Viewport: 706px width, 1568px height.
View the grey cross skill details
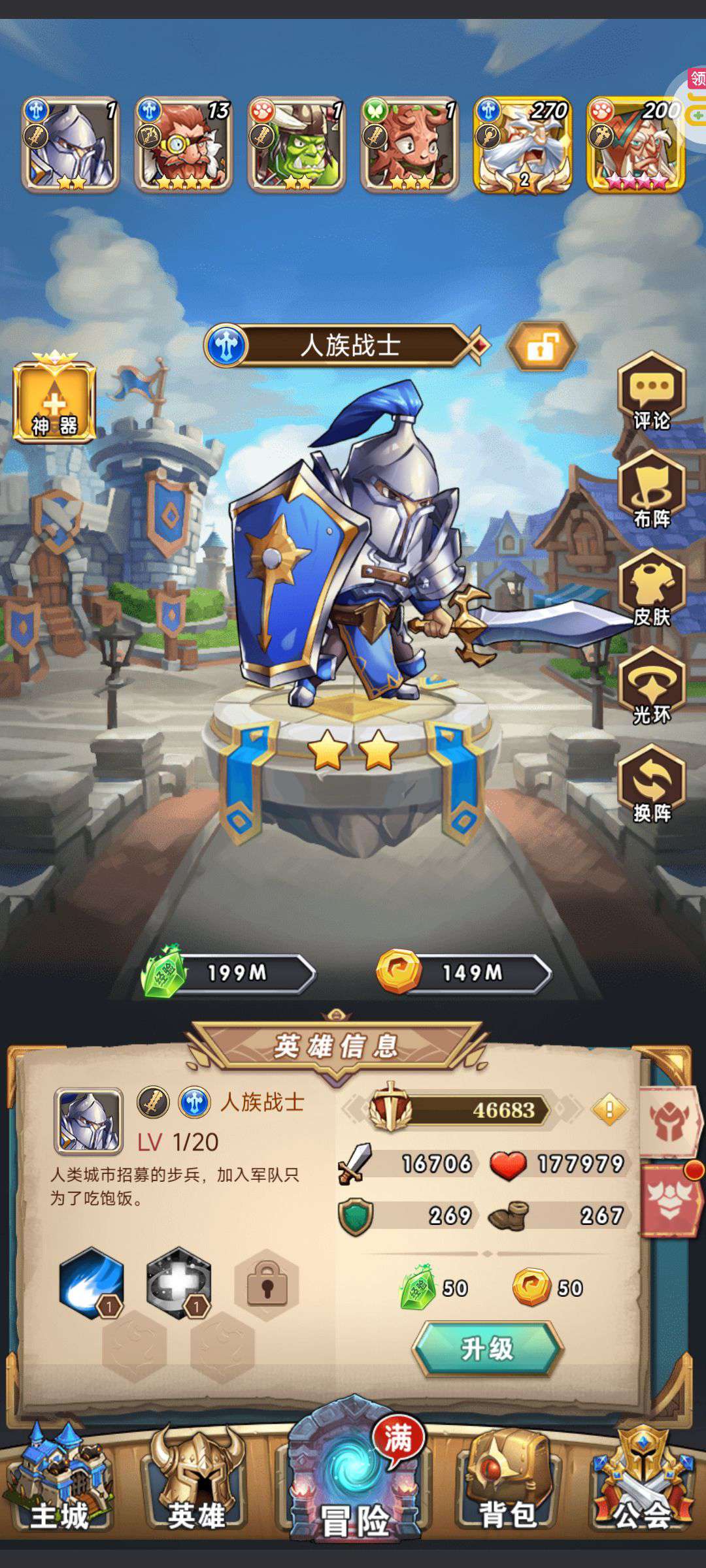coord(178,1284)
